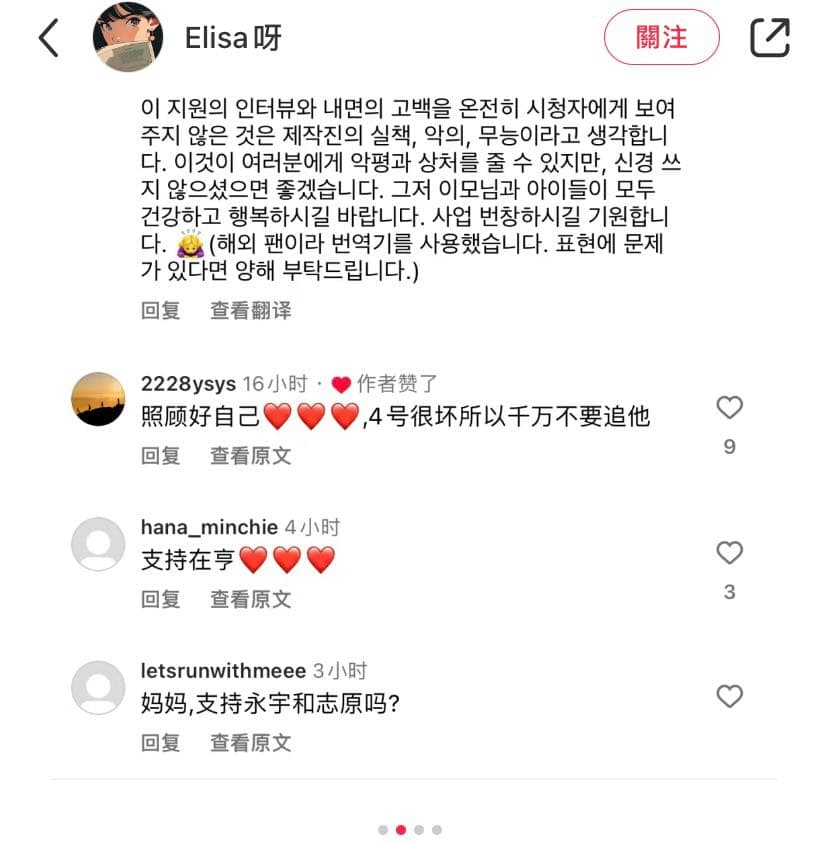This screenshot has width=828, height=844.
Task: Reply to the Korean comment via 回复
Action: (160, 311)
